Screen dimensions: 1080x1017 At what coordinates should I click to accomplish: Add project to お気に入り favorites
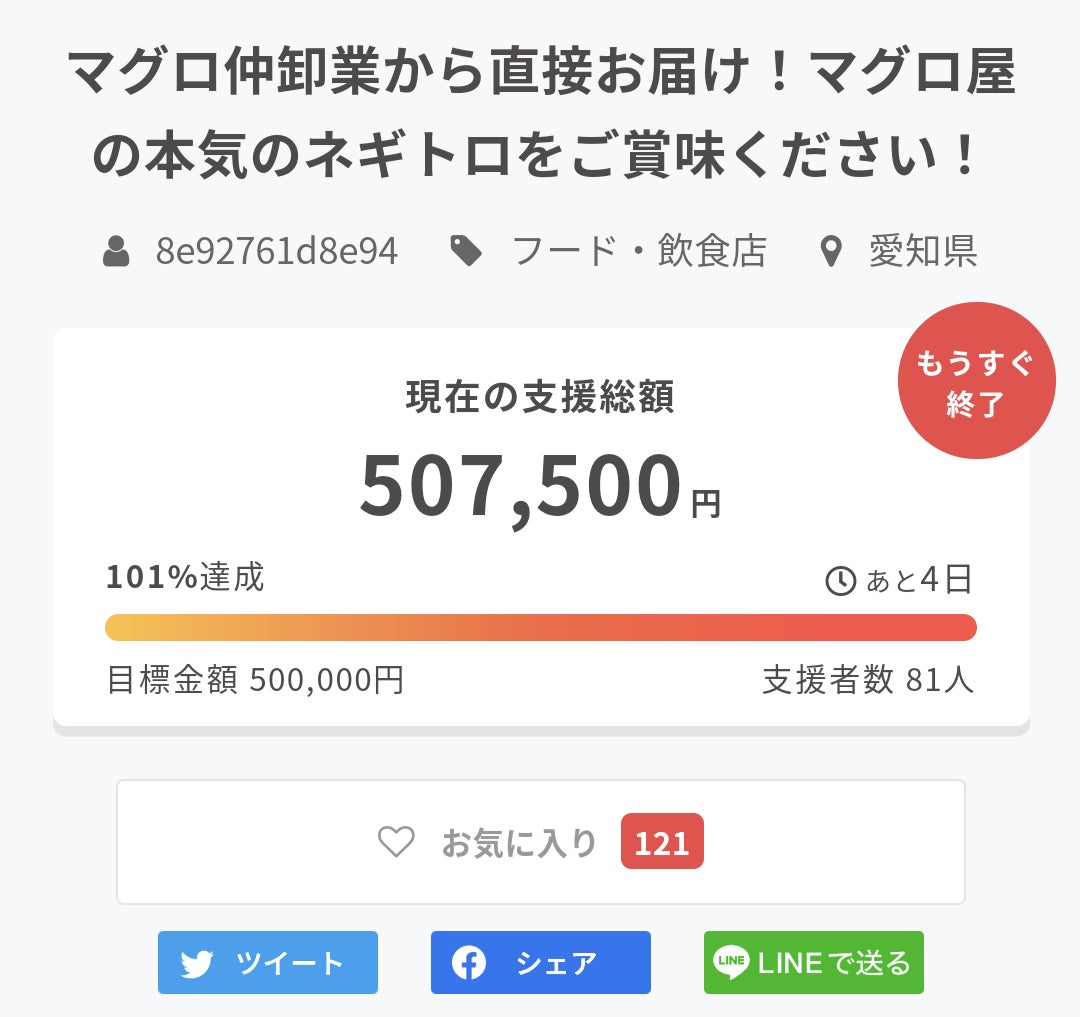click(x=540, y=842)
